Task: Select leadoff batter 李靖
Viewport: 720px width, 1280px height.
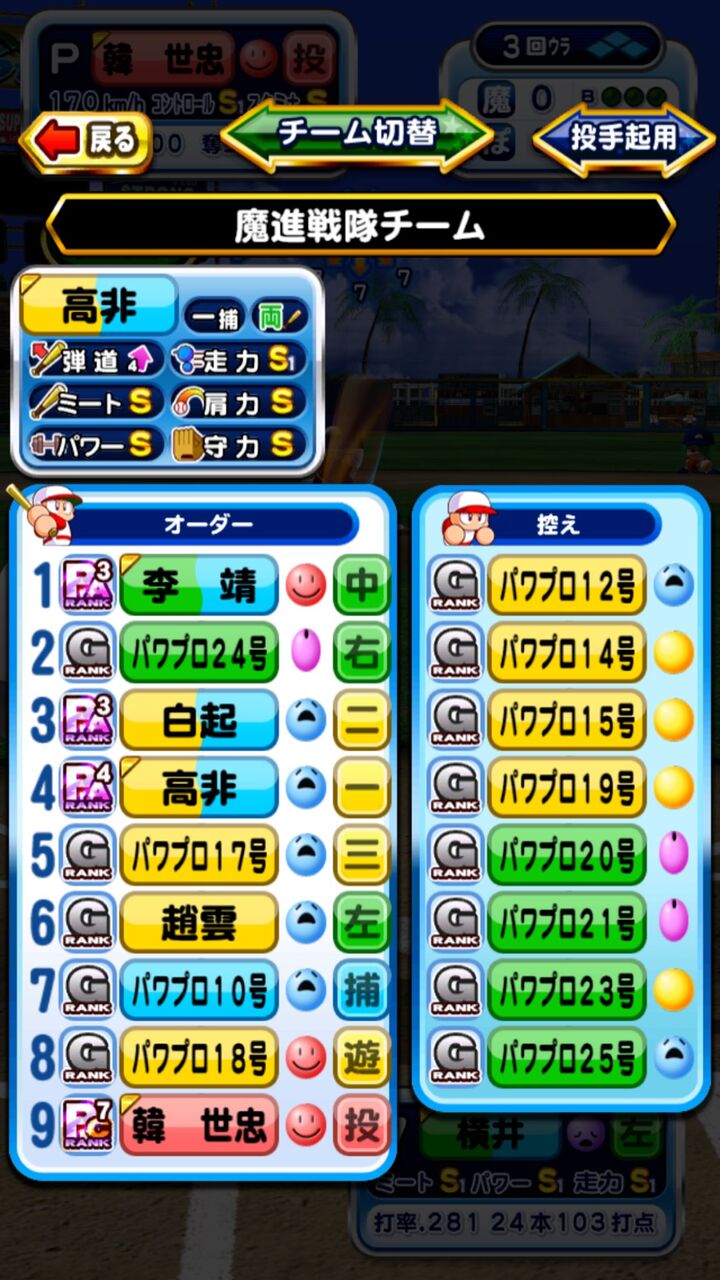Action: click(x=198, y=585)
